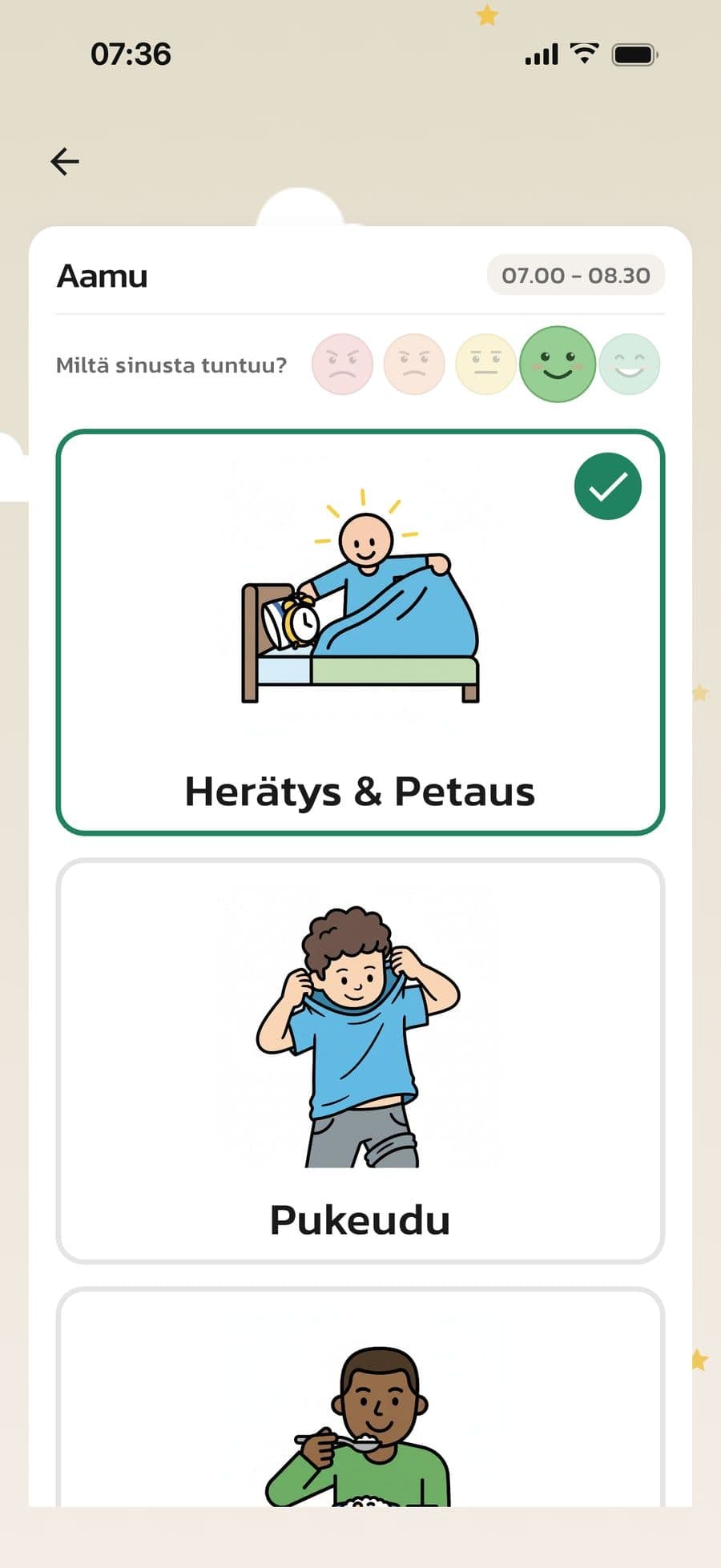Open the Herätys & Petaus task card
The height and width of the screenshot is (1568, 721).
point(360,633)
